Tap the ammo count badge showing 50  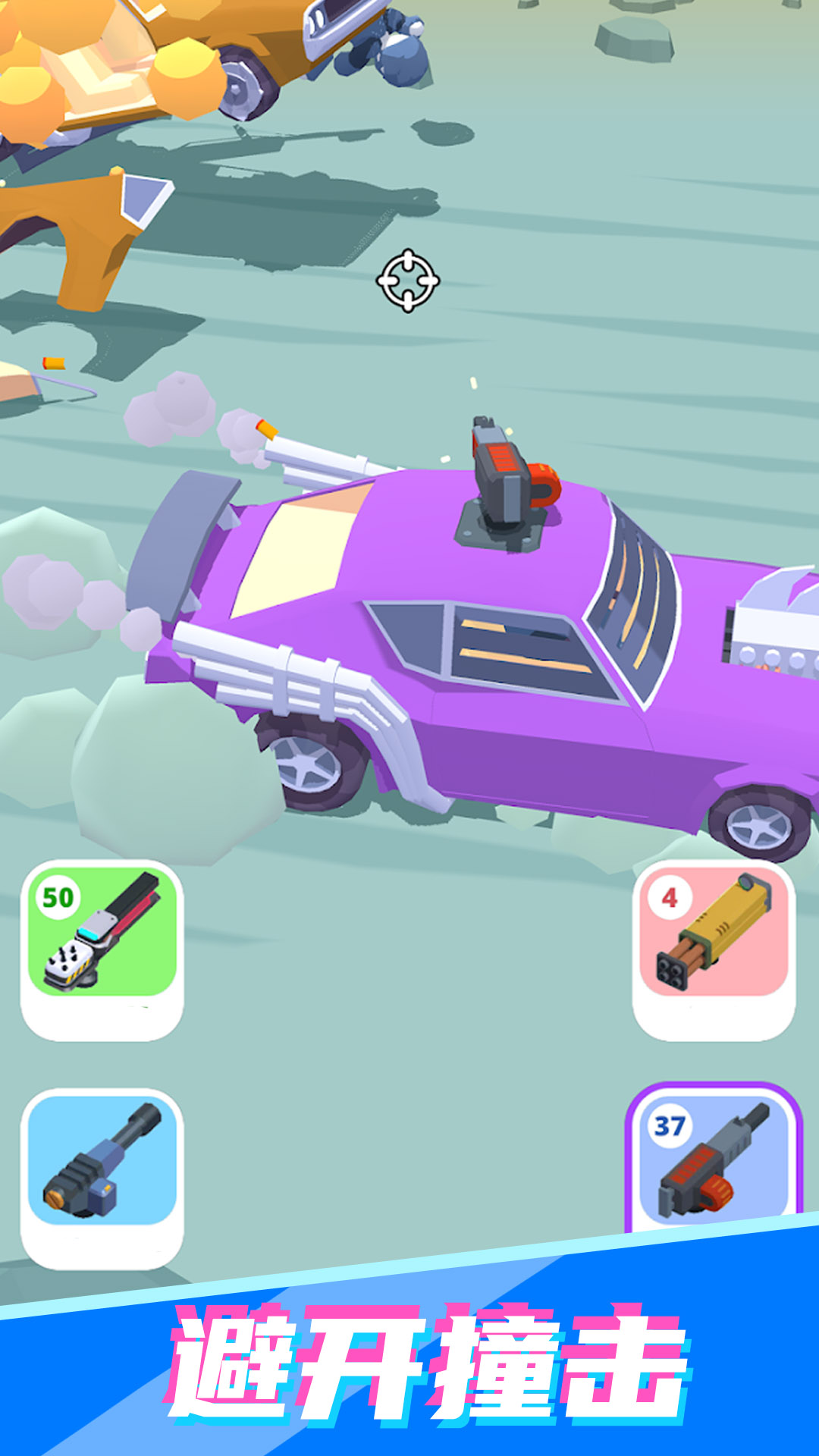point(58,895)
